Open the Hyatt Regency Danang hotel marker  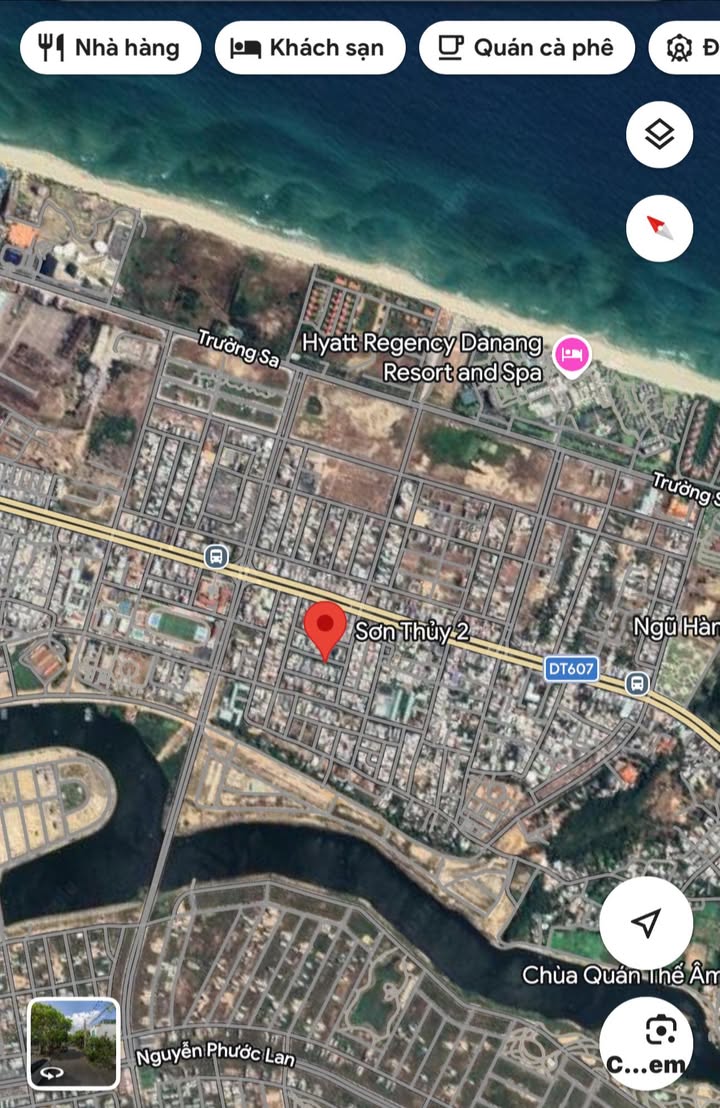coord(573,355)
